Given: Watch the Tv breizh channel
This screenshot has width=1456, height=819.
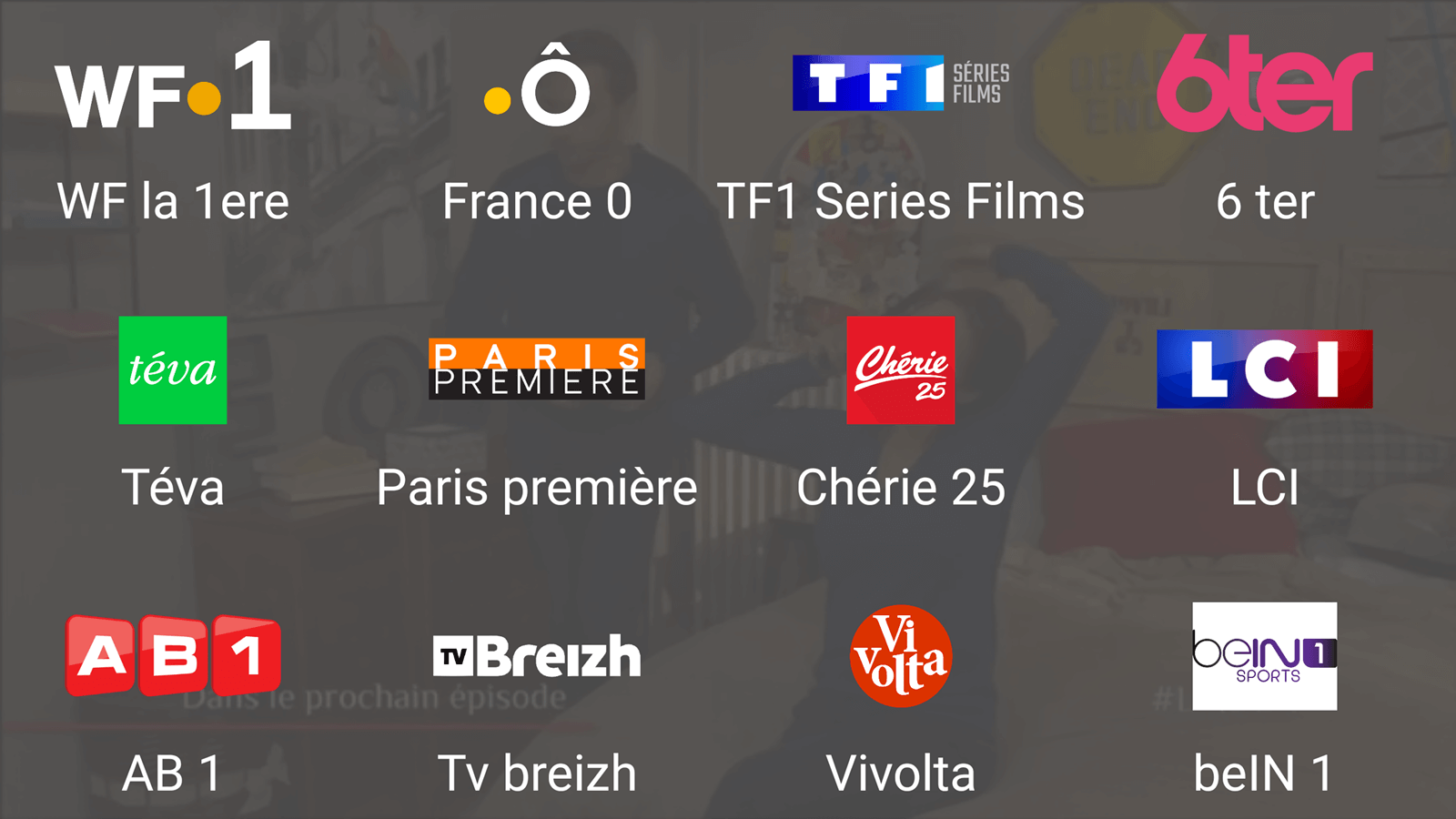Looking at the screenshot, I should [x=537, y=656].
